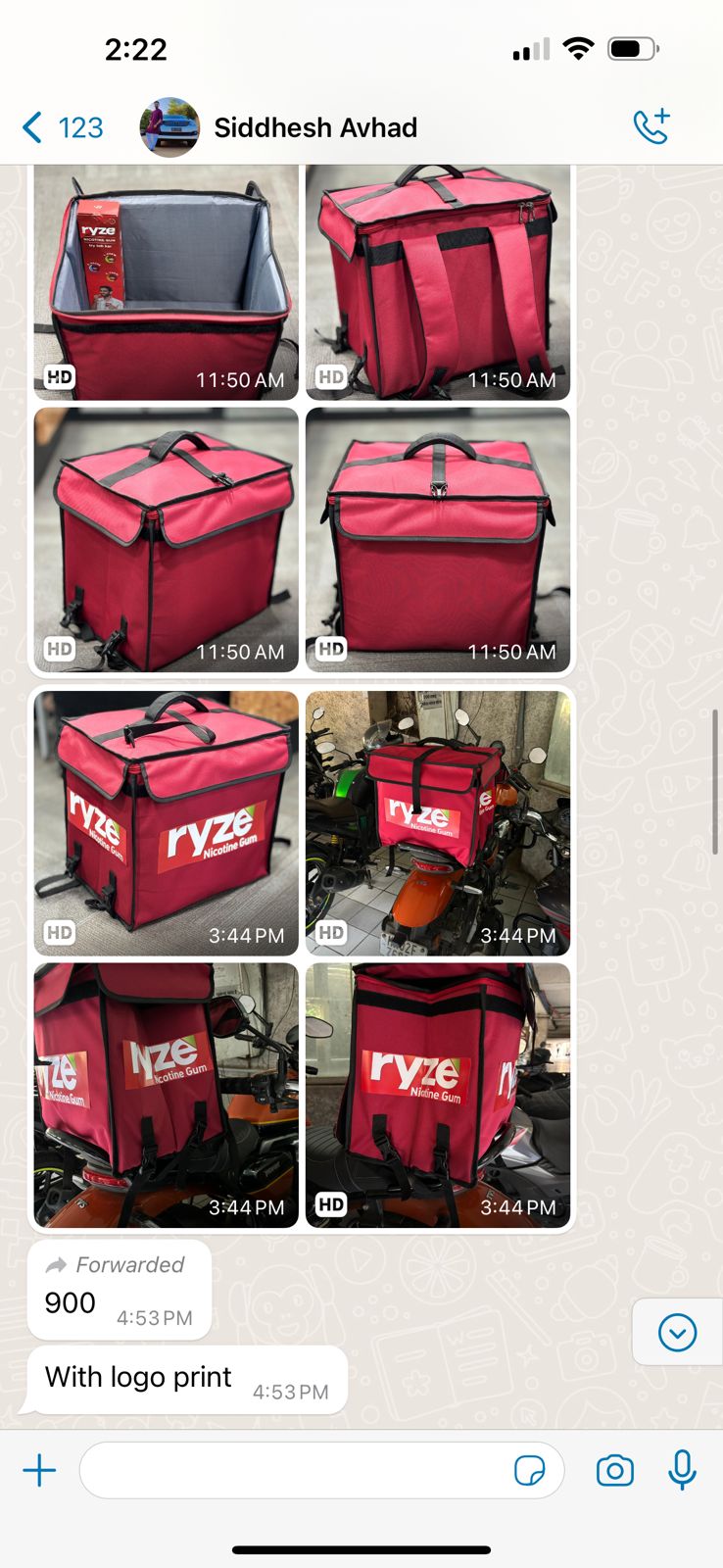The height and width of the screenshot is (1568, 723).
Task: View the photo showing backpack straps
Action: coord(438,282)
